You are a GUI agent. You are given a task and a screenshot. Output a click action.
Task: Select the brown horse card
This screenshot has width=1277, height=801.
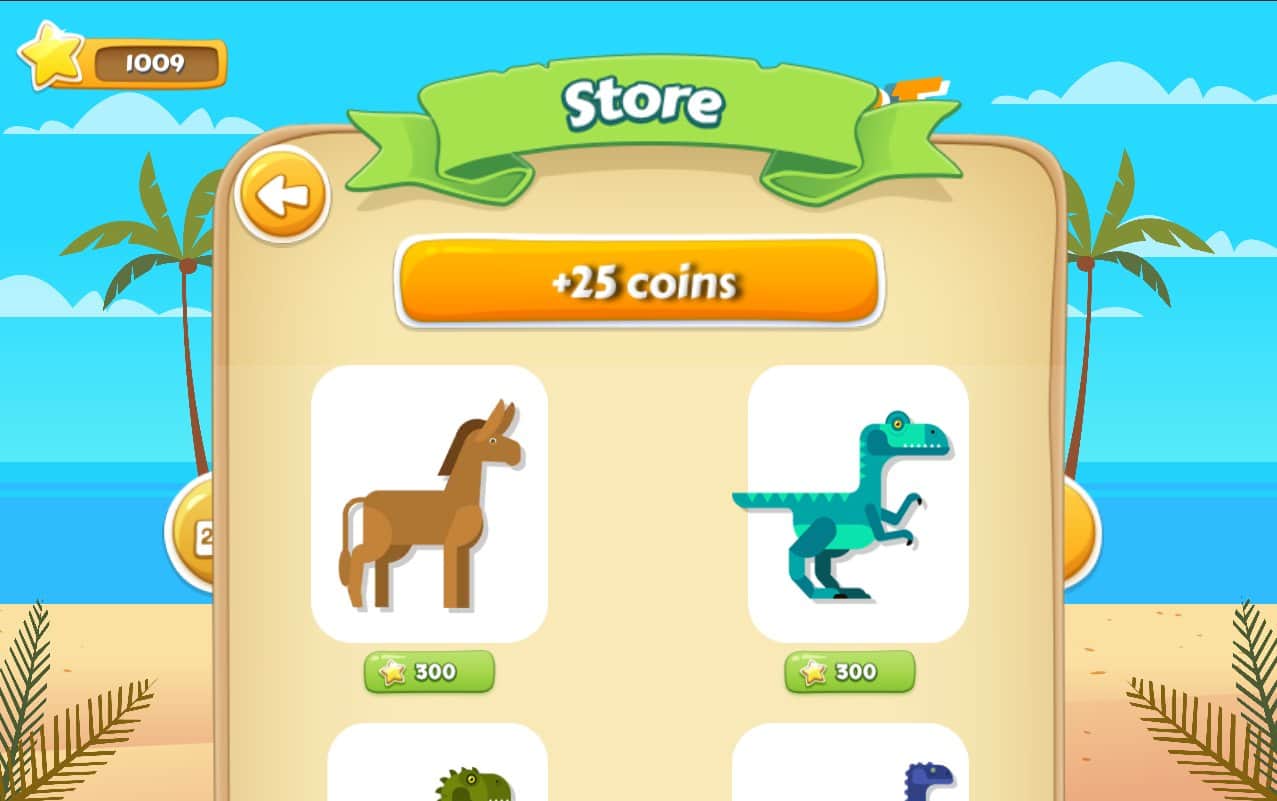point(429,504)
